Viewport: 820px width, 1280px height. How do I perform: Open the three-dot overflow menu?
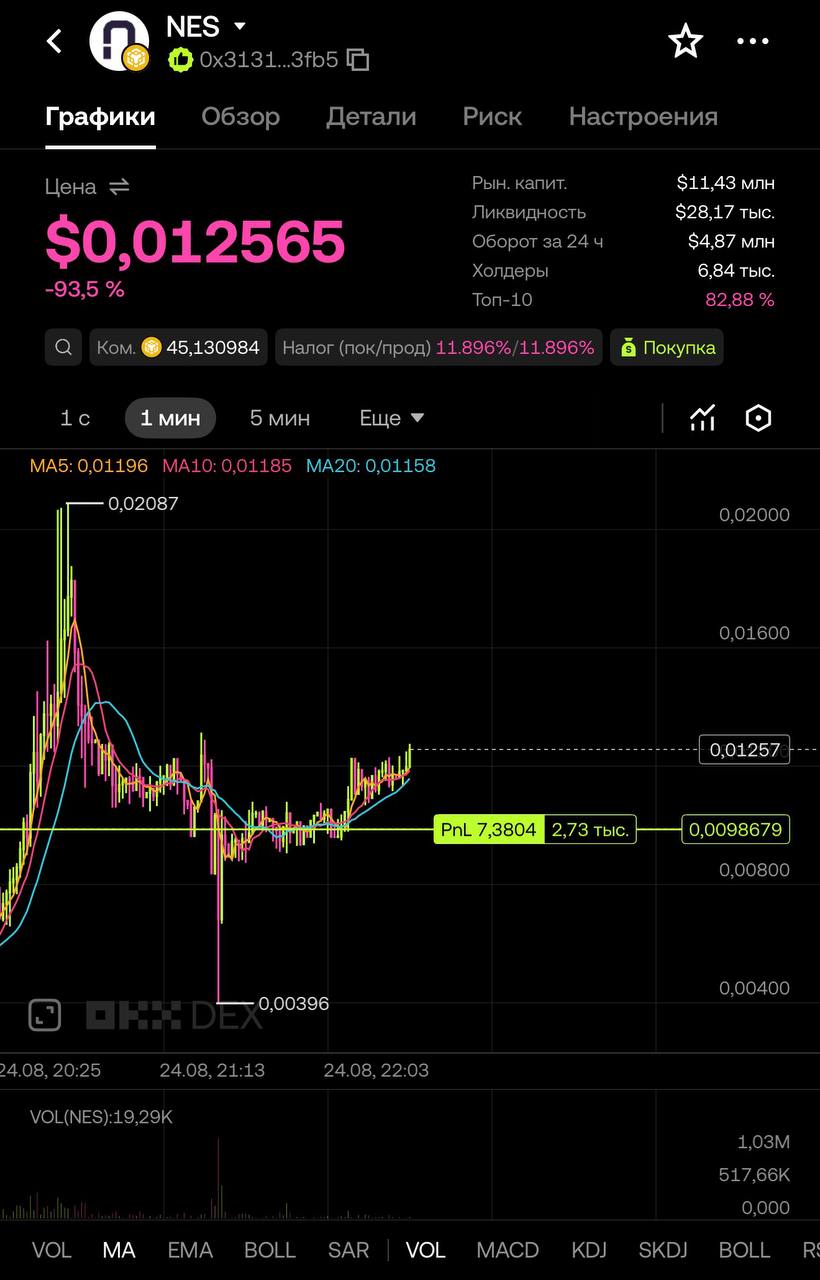point(753,41)
